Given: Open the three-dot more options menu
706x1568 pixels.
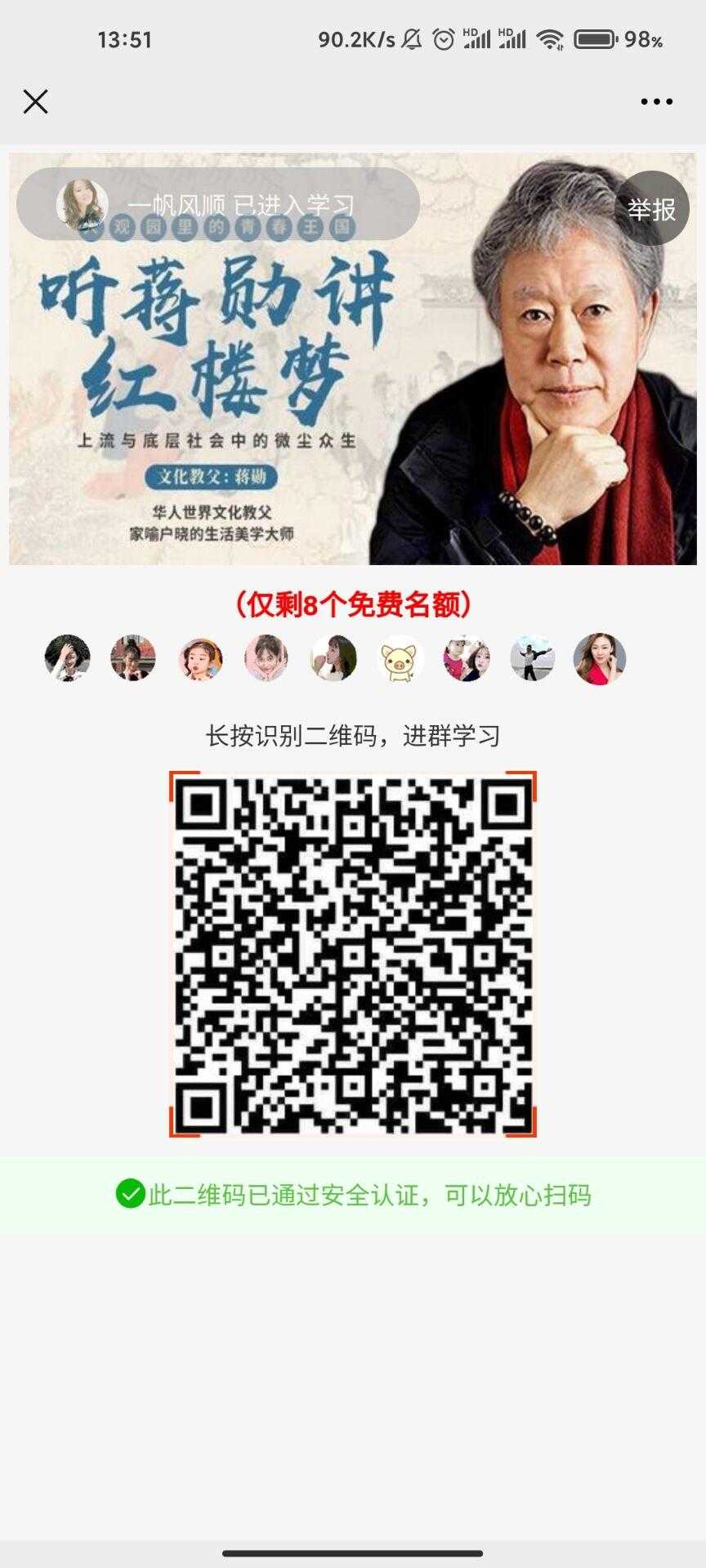Looking at the screenshot, I should point(656,102).
